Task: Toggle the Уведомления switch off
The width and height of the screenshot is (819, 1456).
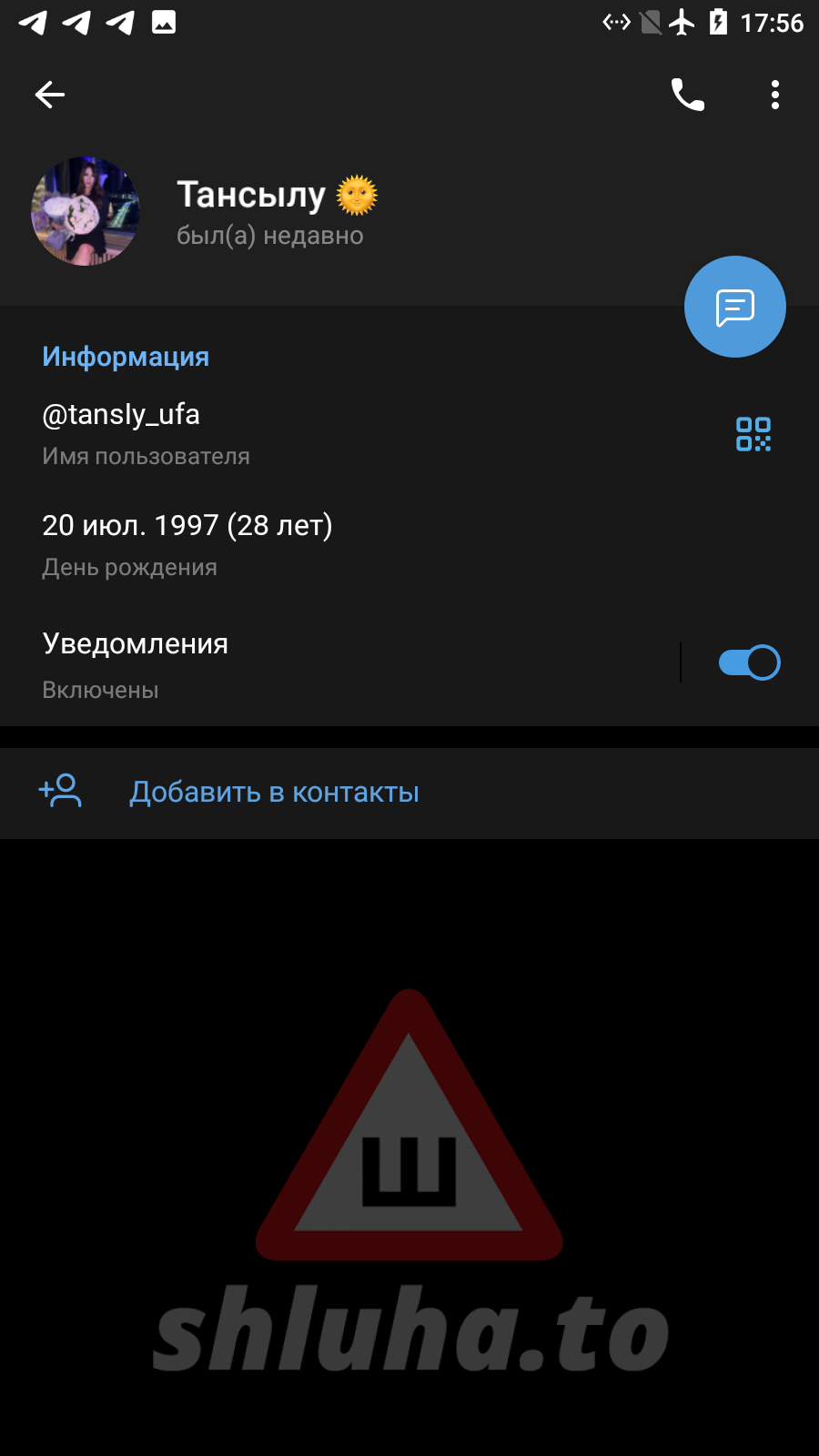Action: [748, 662]
